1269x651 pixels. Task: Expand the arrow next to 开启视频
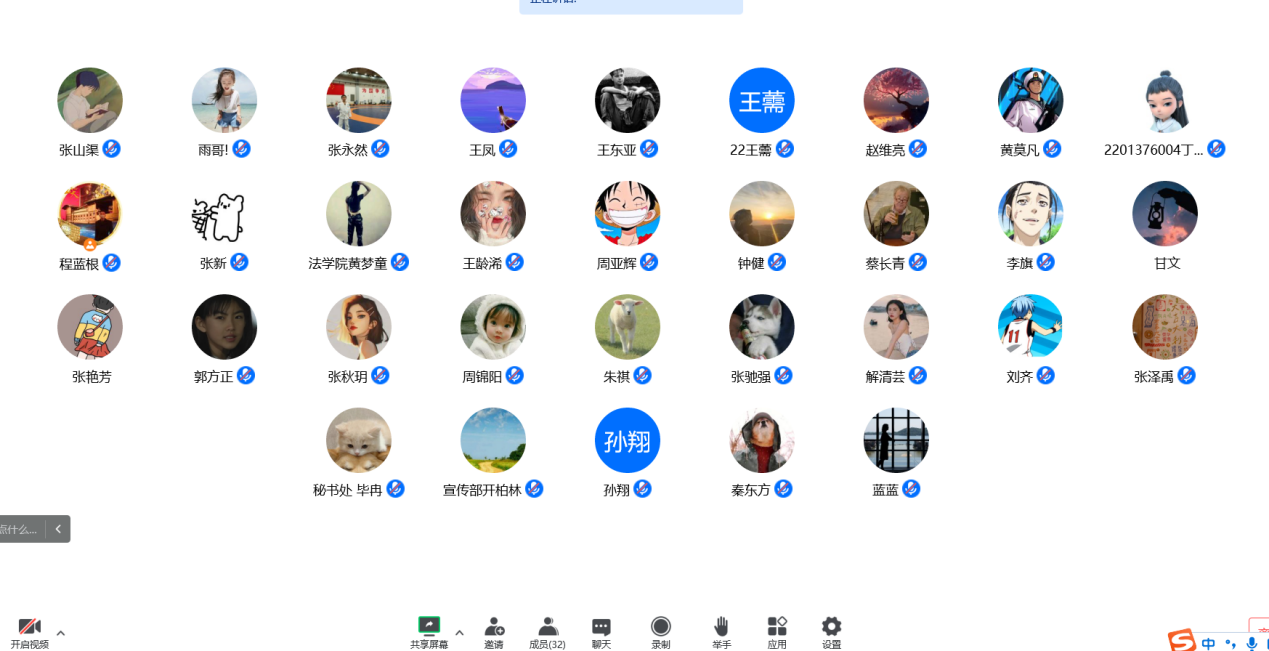(x=61, y=632)
